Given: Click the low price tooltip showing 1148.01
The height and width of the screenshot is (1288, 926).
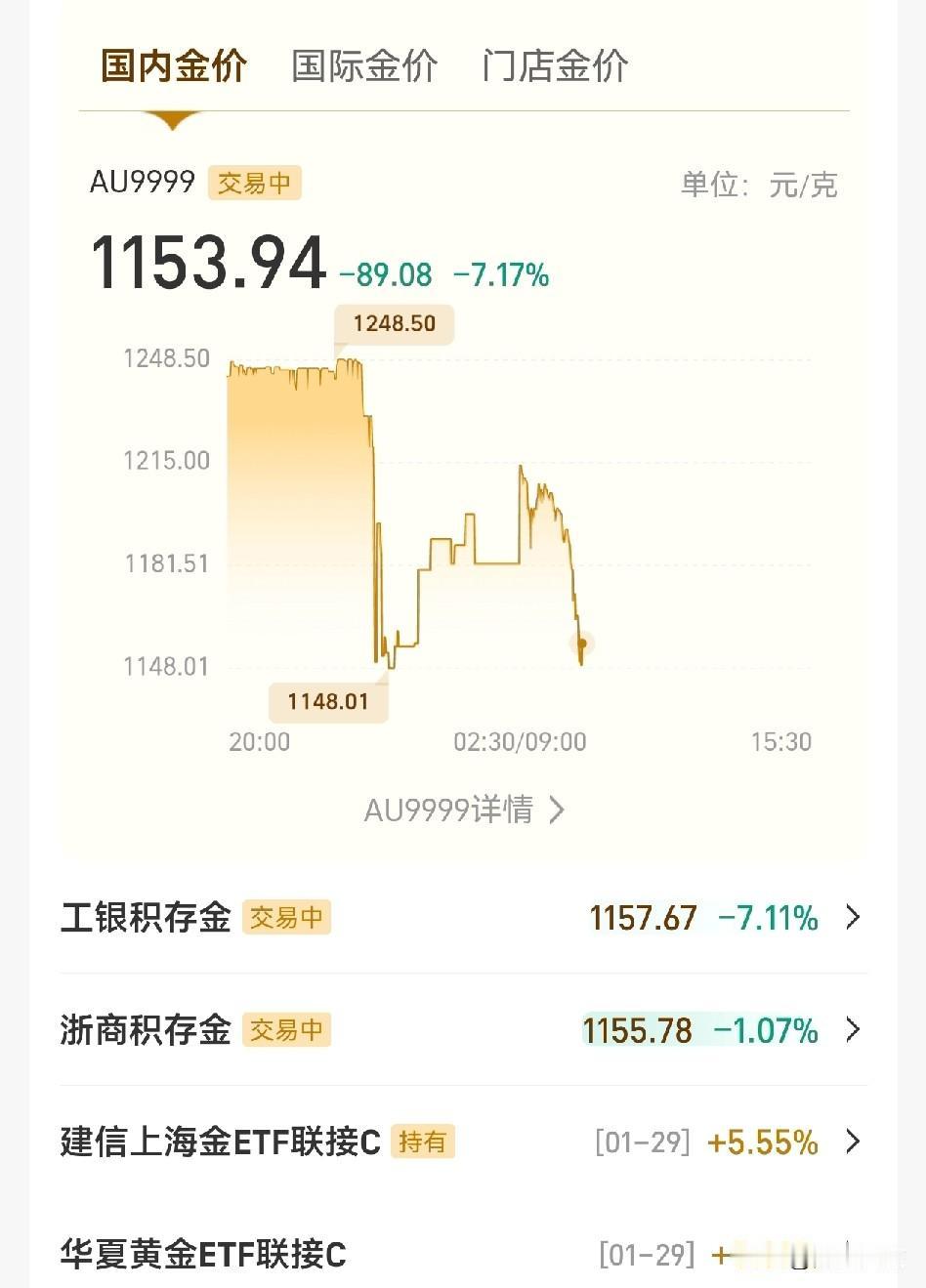Looking at the screenshot, I should (327, 701).
